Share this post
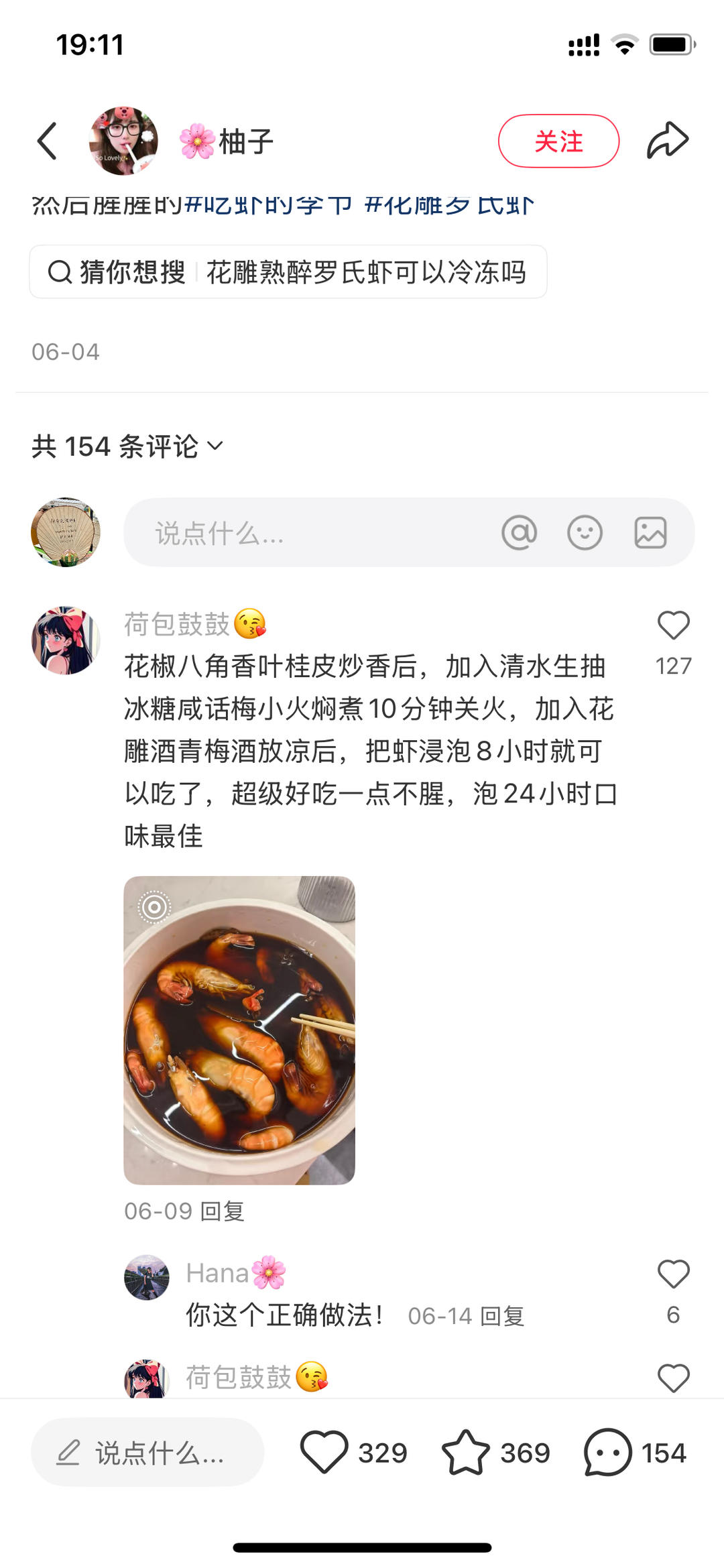 [x=668, y=141]
